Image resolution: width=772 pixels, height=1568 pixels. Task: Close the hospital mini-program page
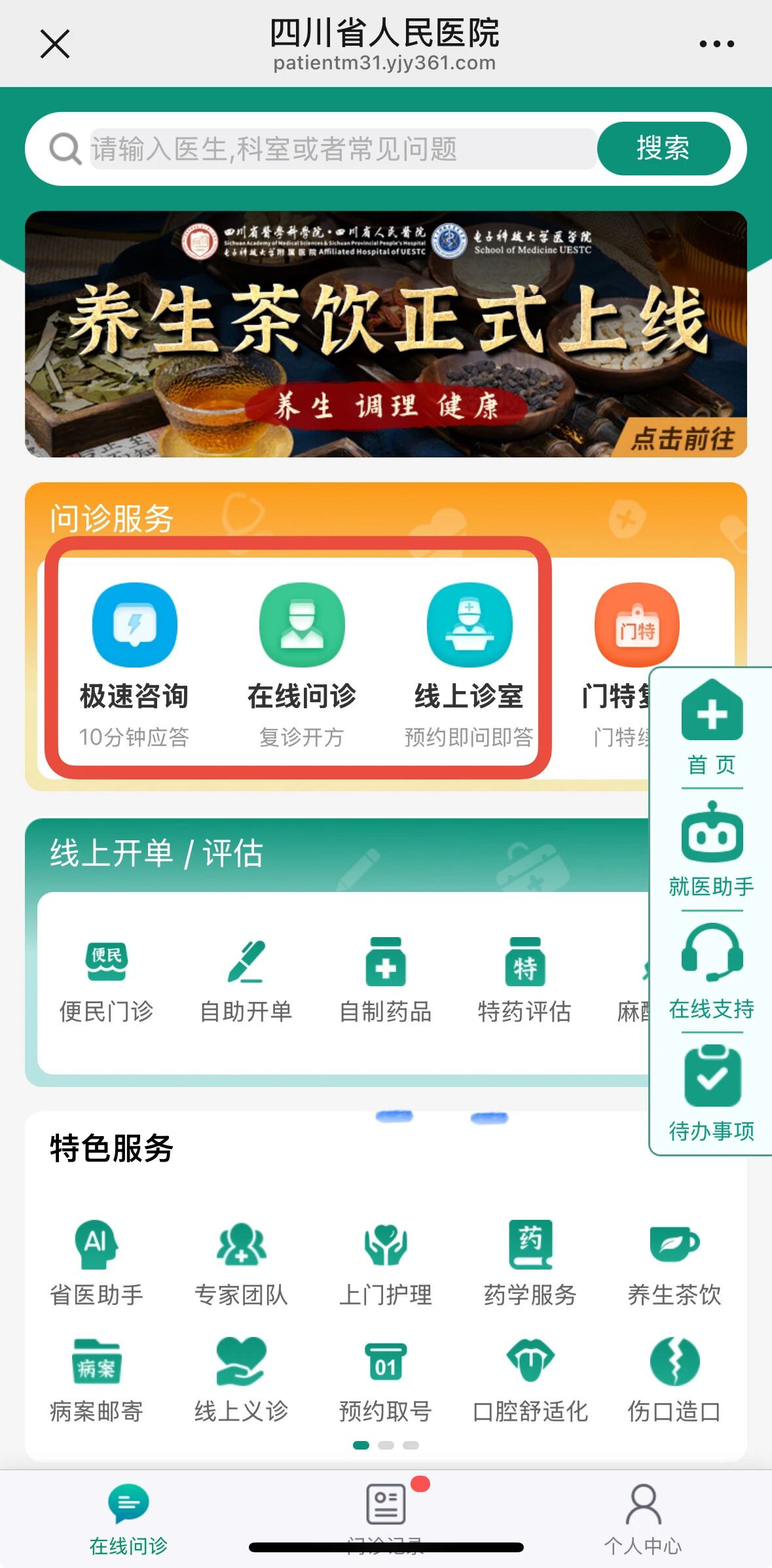click(x=55, y=45)
